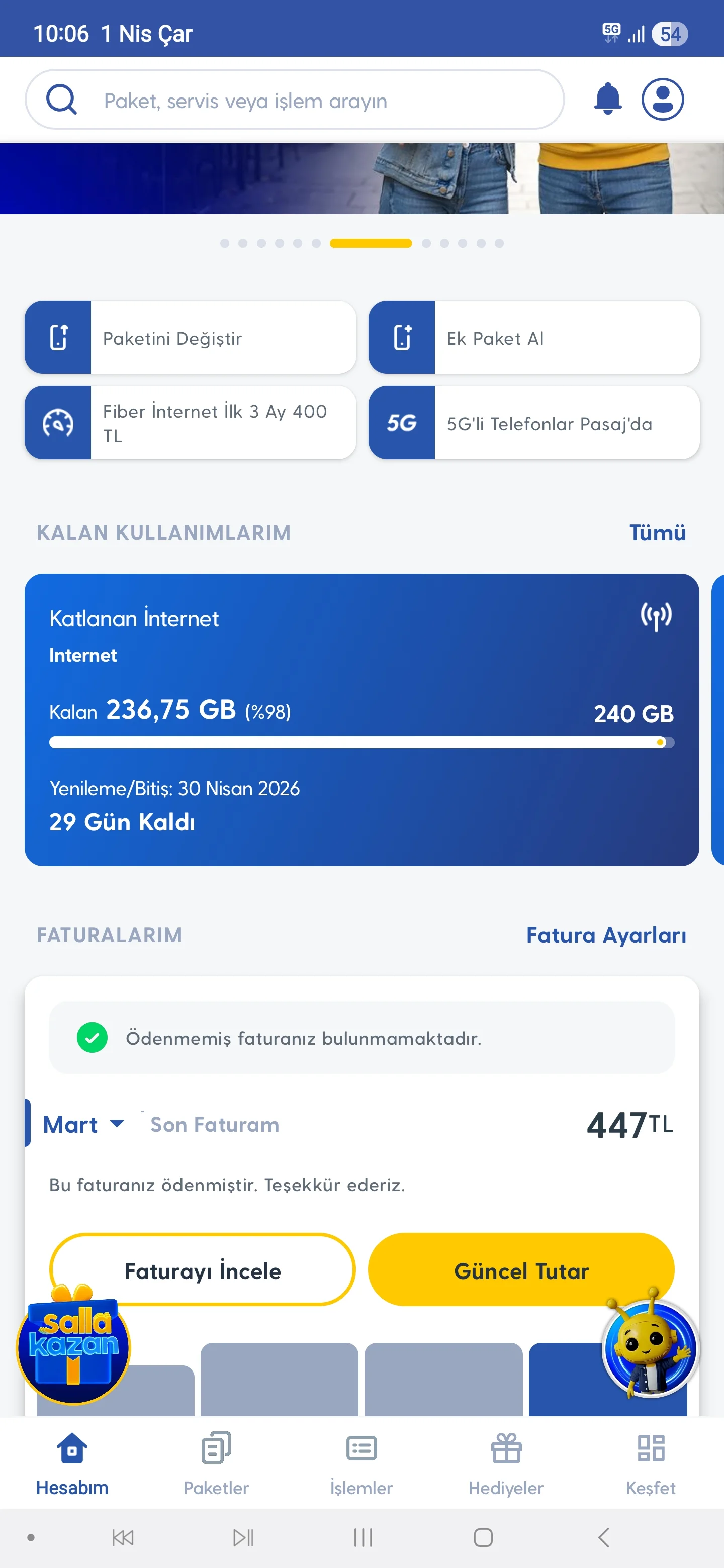Open the notifications bell

607,99
